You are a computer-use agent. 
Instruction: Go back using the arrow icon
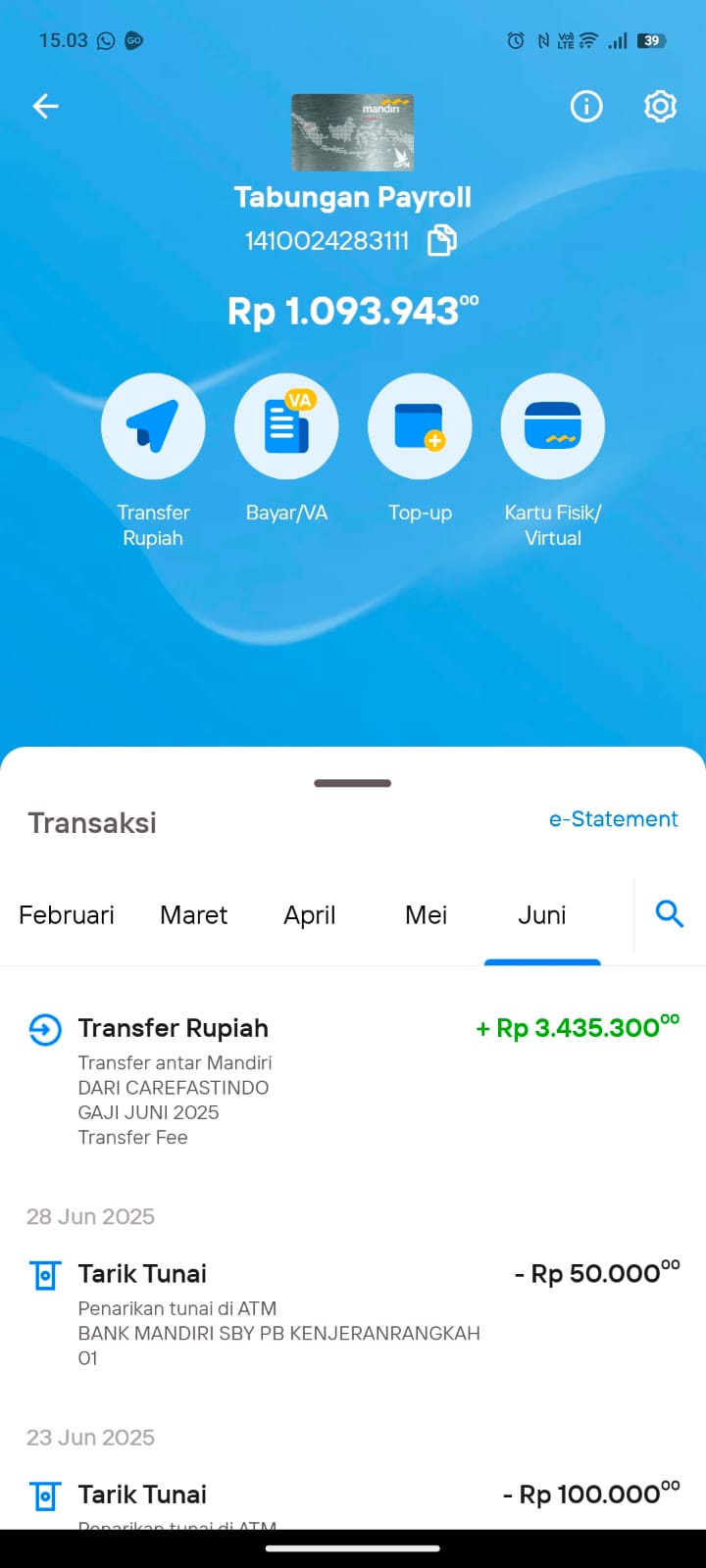[x=46, y=106]
